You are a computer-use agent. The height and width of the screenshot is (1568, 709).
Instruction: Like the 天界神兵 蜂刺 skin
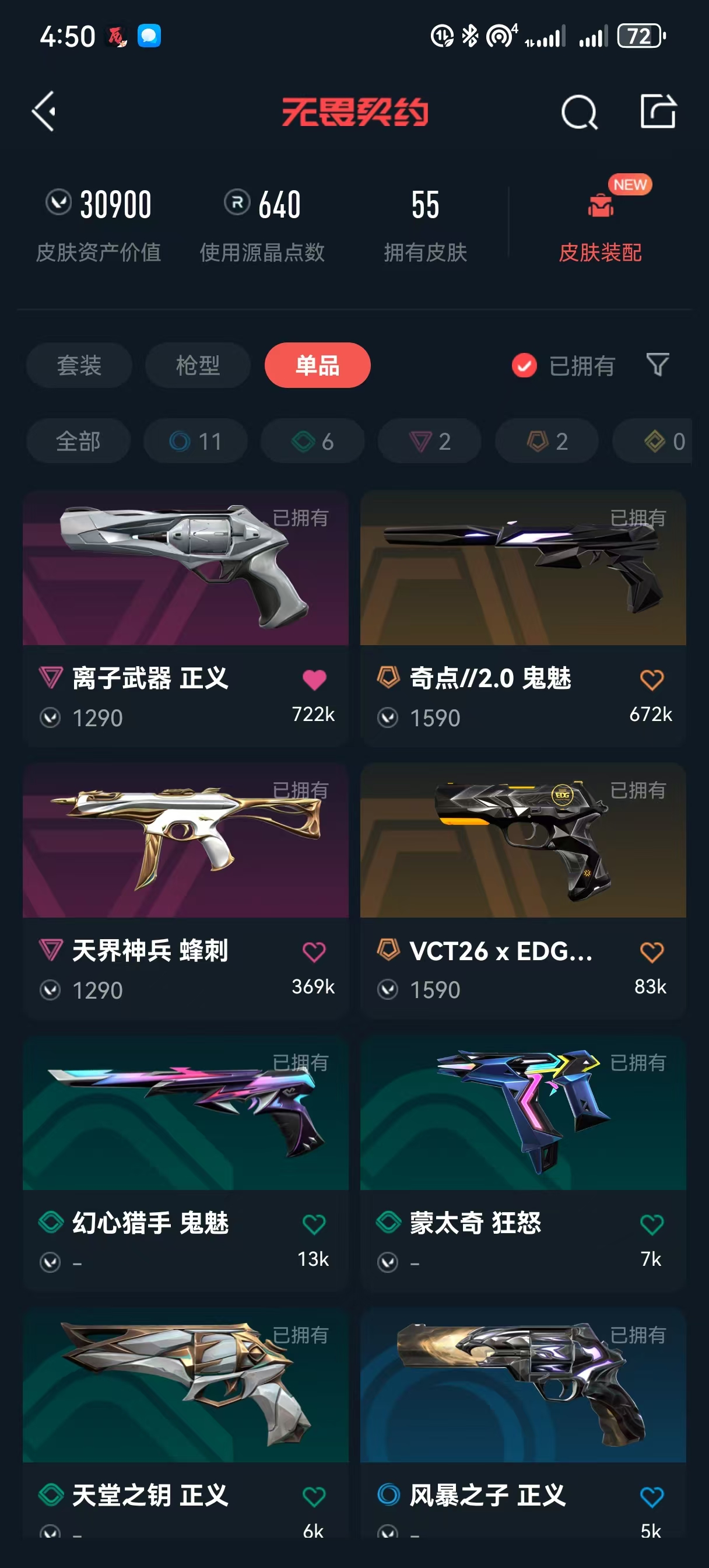(x=314, y=951)
